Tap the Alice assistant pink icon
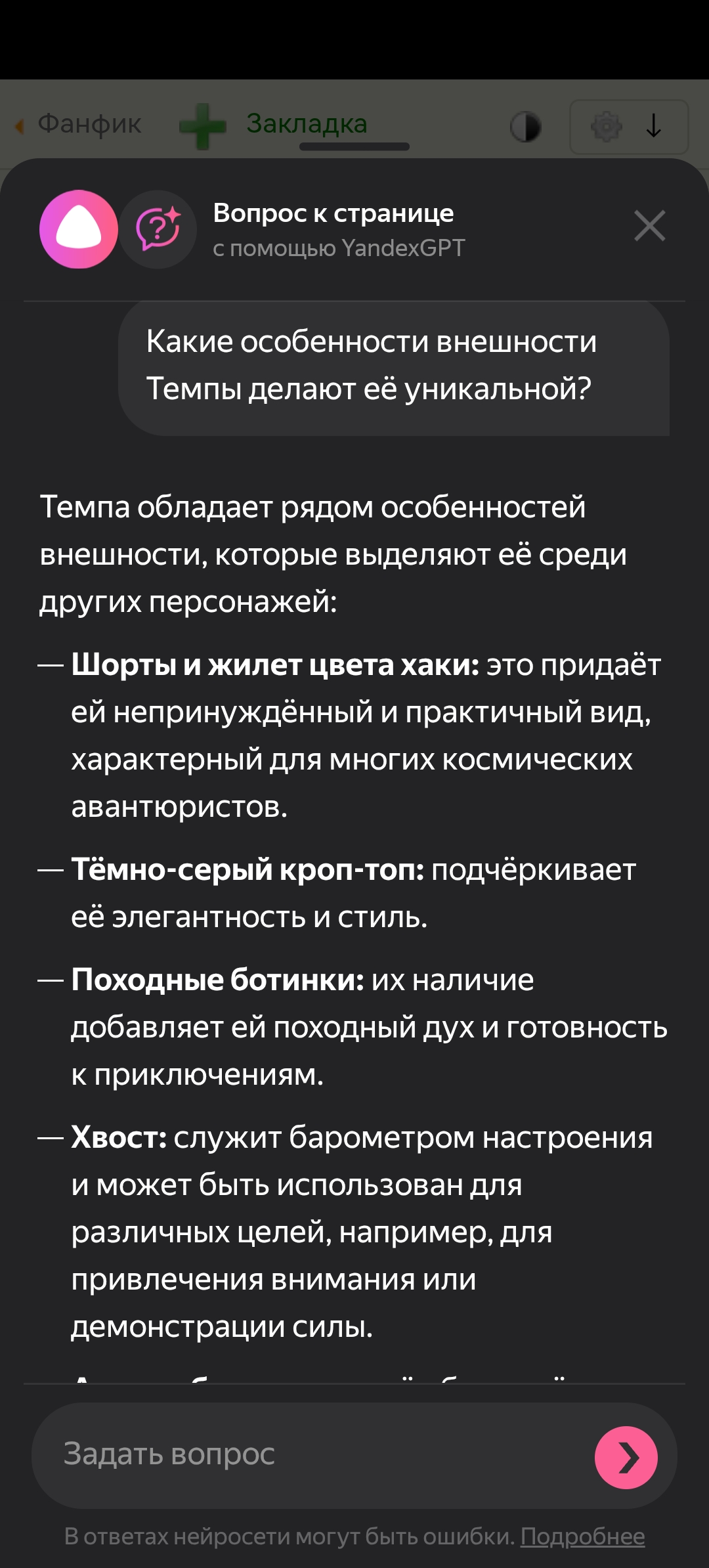The image size is (709, 1568). [79, 229]
